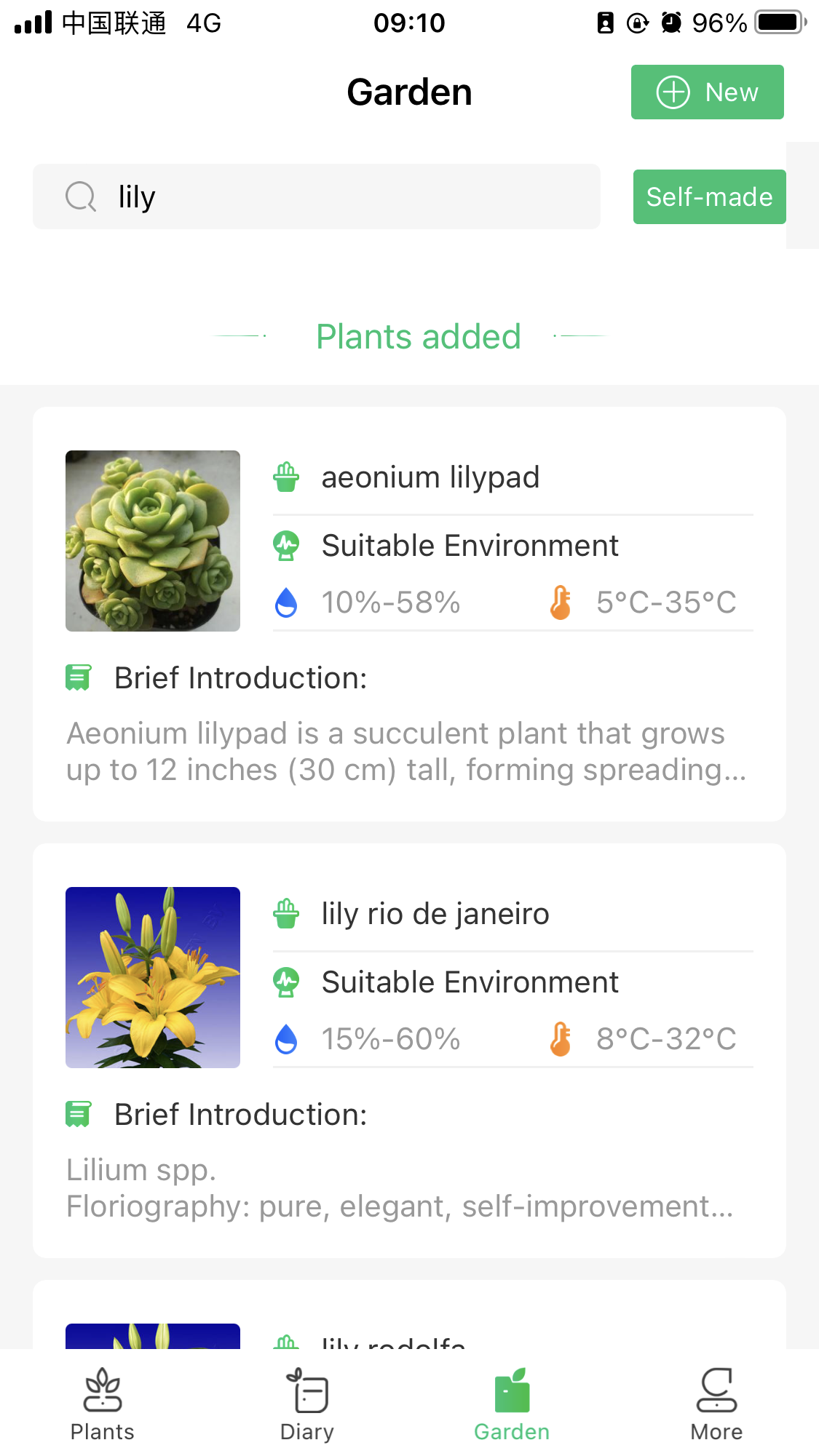Viewport: 819px width, 1456px height.
Task: Select the Garden tab
Action: 512,1404
